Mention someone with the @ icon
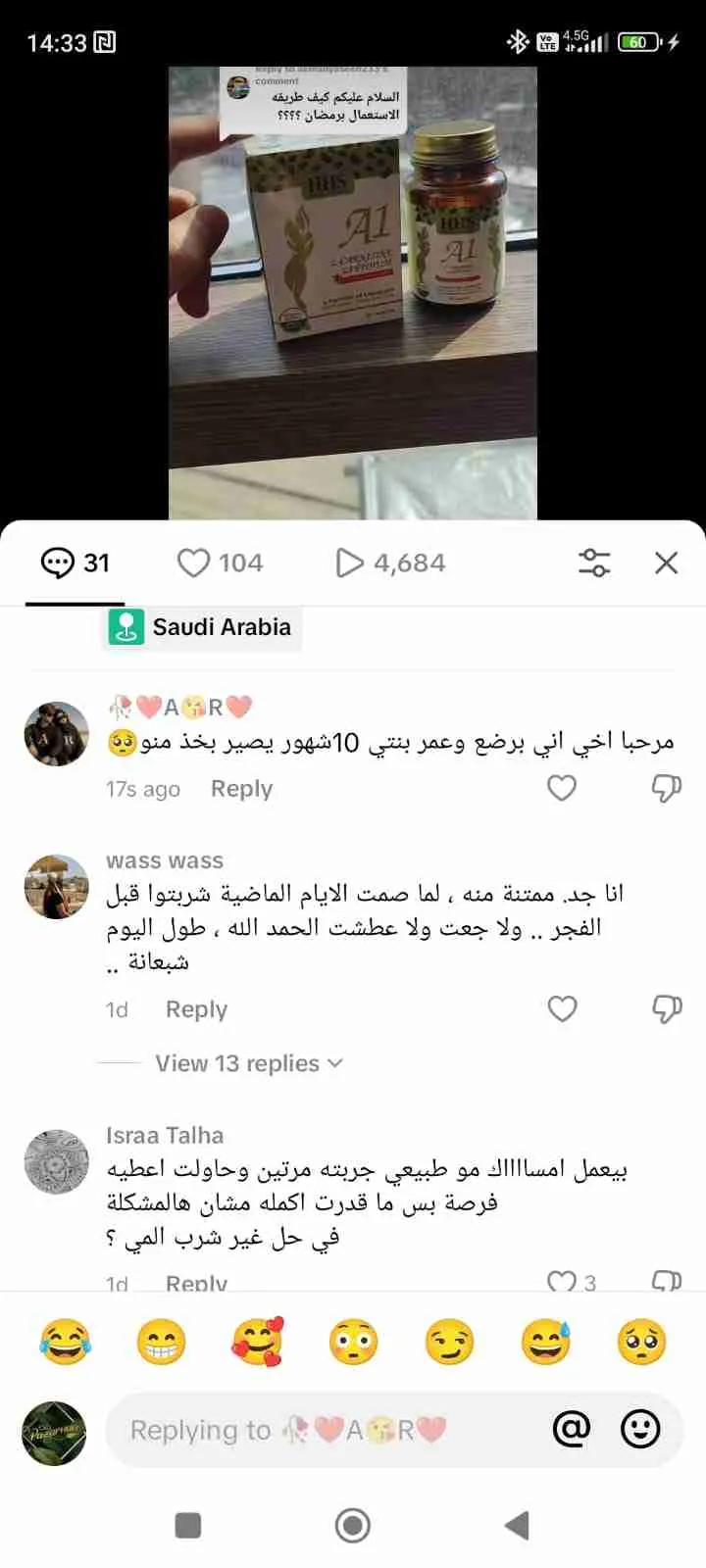 point(572,1430)
